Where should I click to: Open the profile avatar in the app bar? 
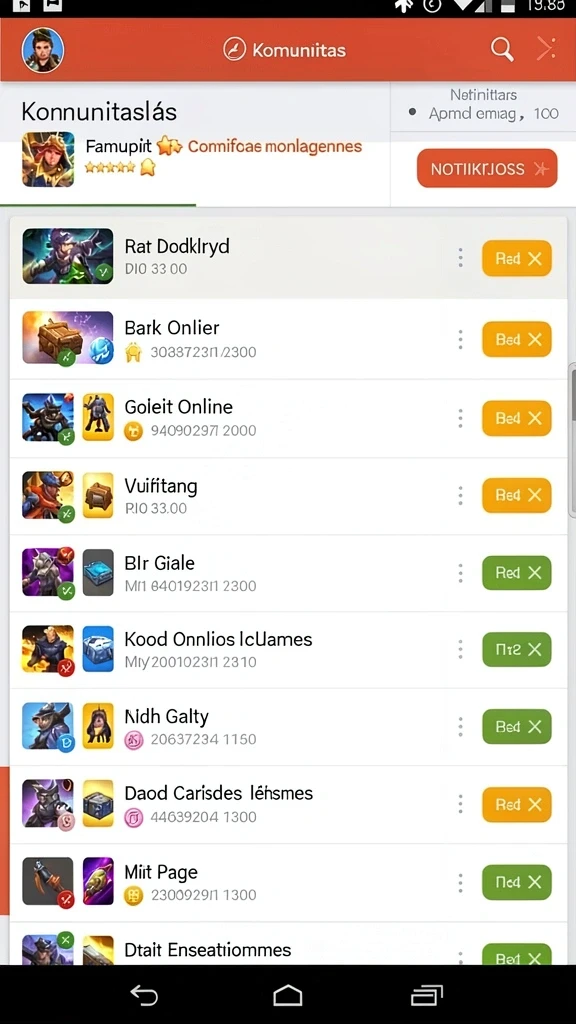coord(43,50)
